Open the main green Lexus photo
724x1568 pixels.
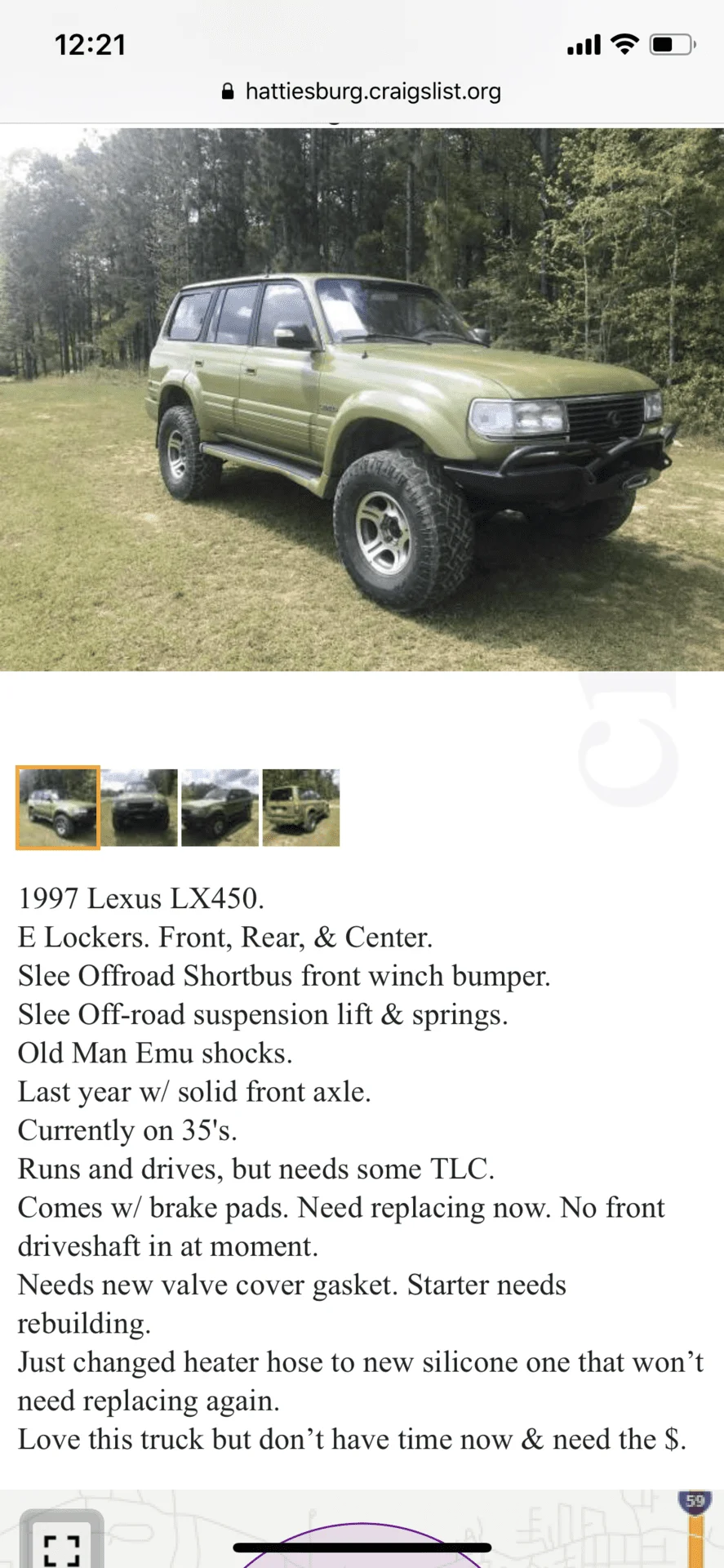[362, 399]
